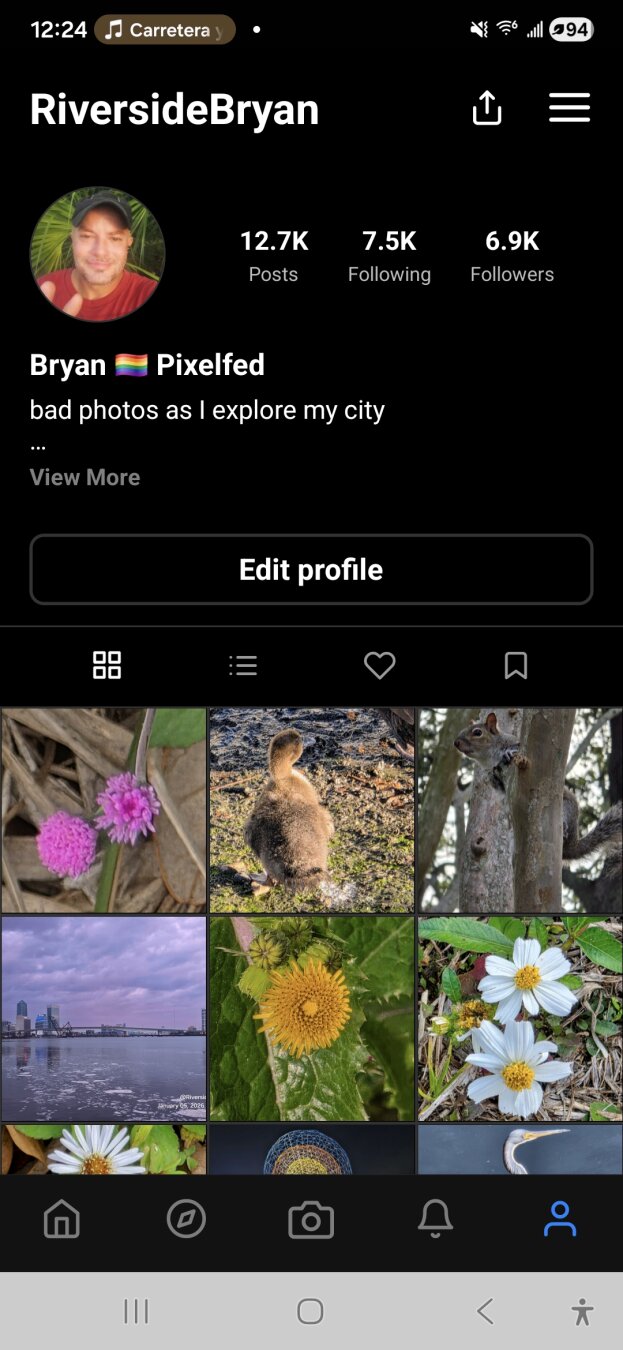
Task: View the posts count of 12.7K
Action: (x=273, y=255)
